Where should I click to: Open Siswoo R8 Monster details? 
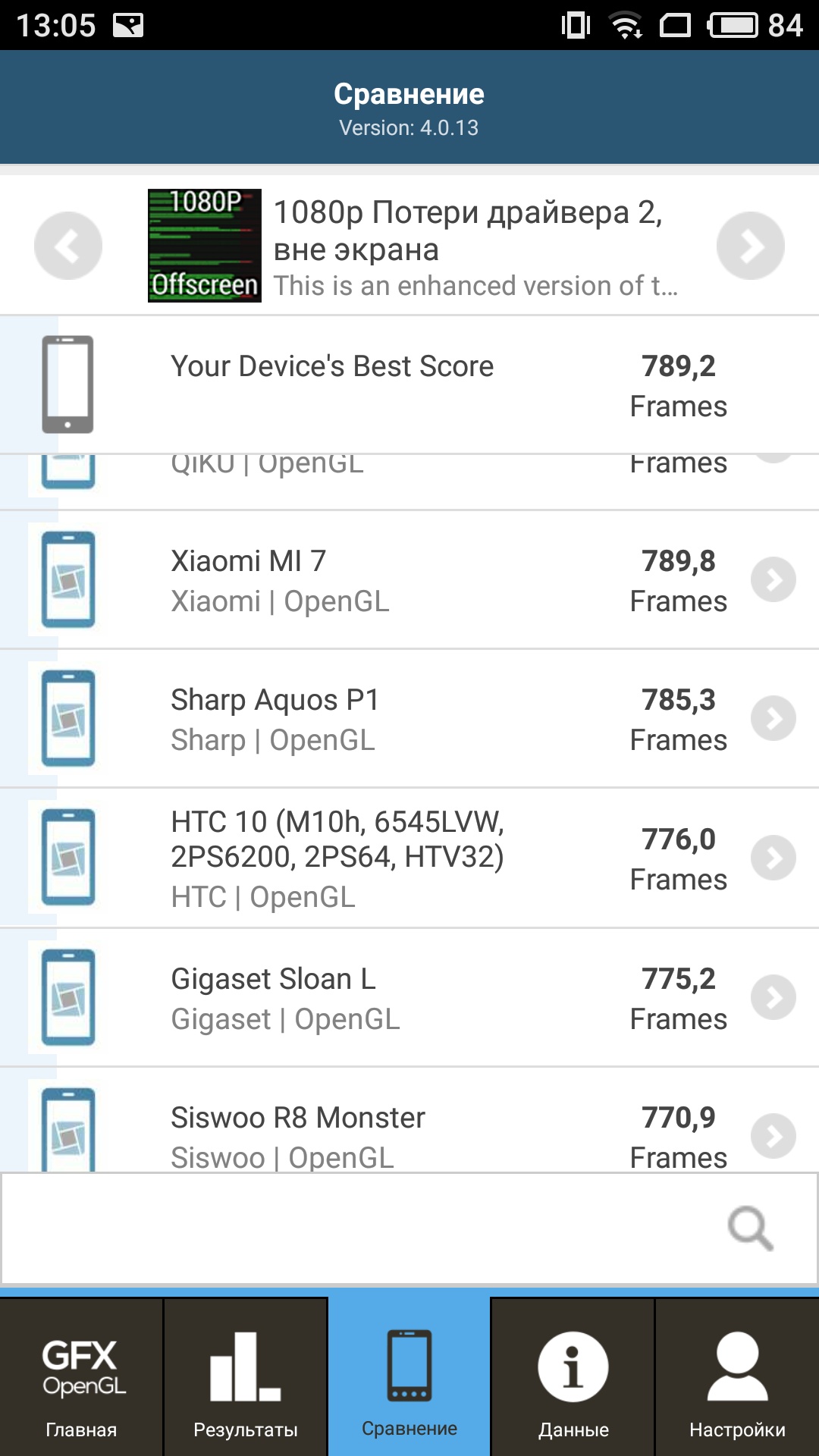click(409, 1121)
